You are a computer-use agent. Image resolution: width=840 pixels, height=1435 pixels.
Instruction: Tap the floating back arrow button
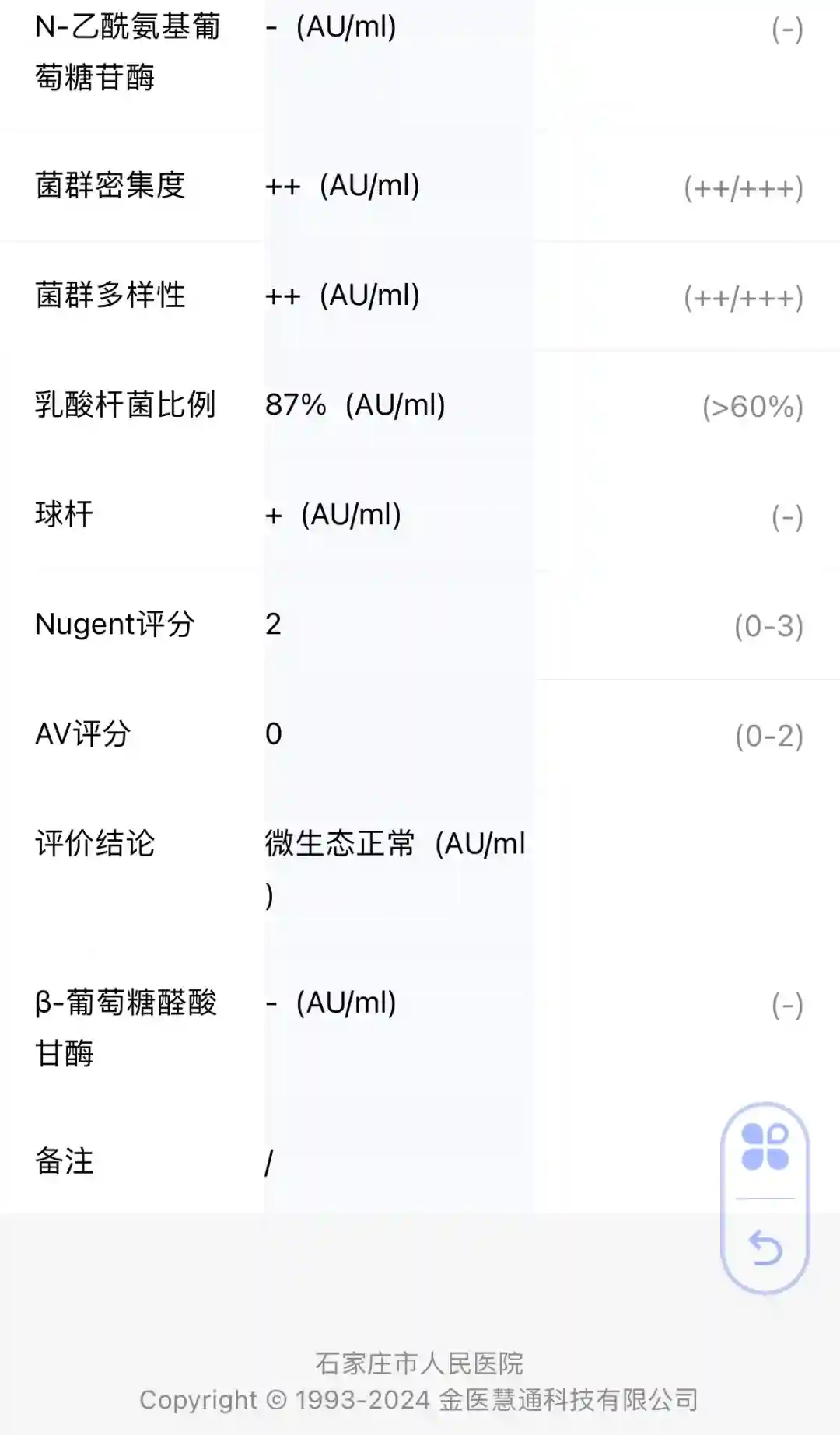point(765,1248)
